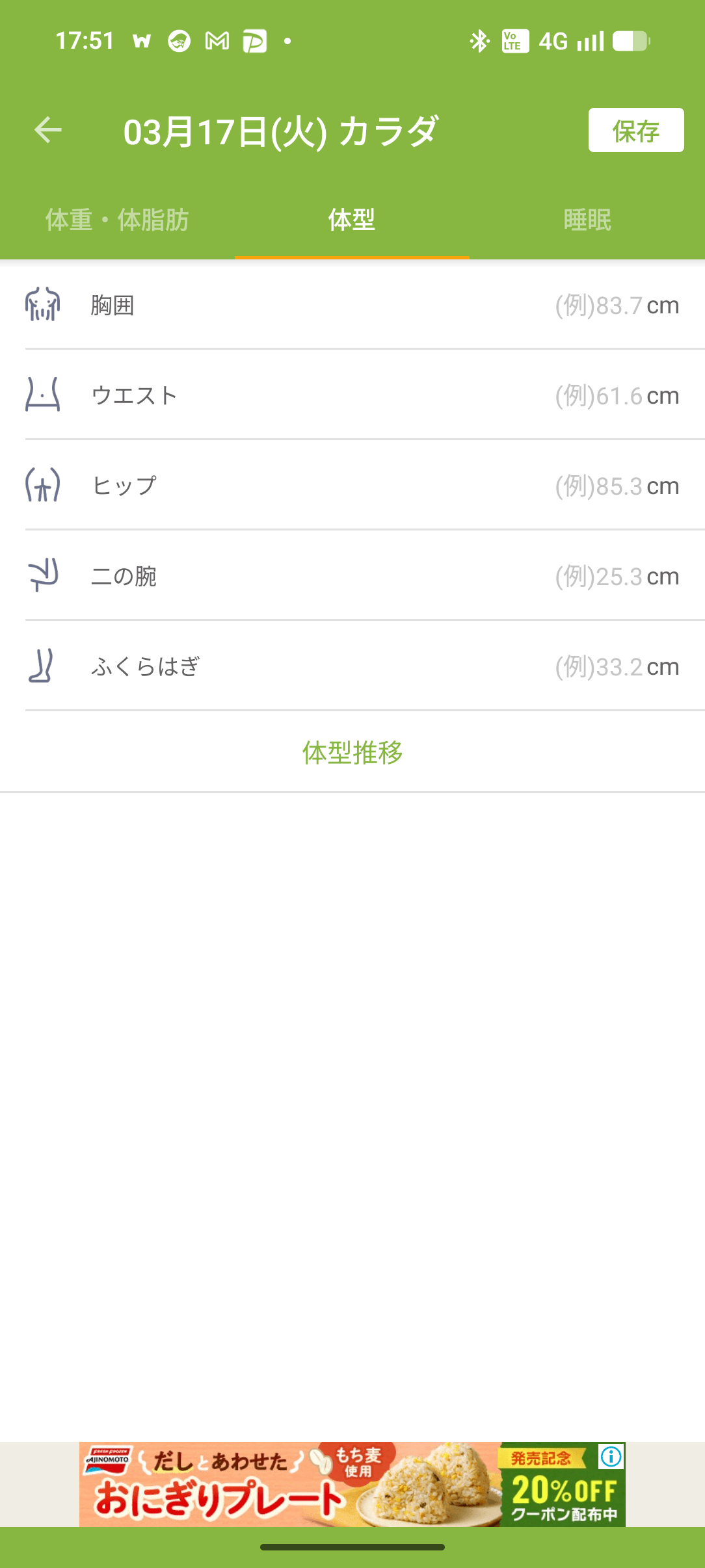The width and height of the screenshot is (705, 1568).
Task: Open 体型推移 history
Action: click(x=352, y=752)
